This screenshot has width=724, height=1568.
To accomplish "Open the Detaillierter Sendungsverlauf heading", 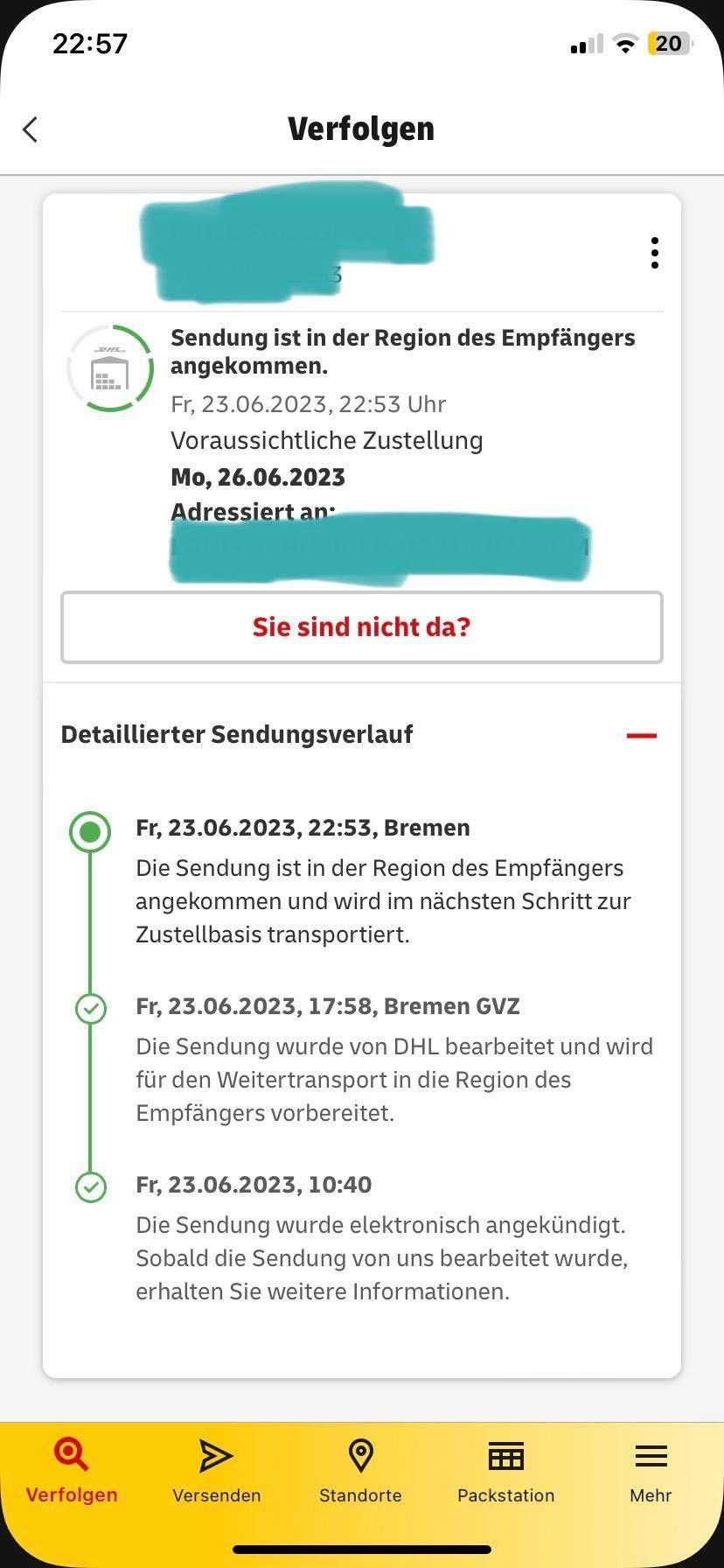I will pos(238,735).
